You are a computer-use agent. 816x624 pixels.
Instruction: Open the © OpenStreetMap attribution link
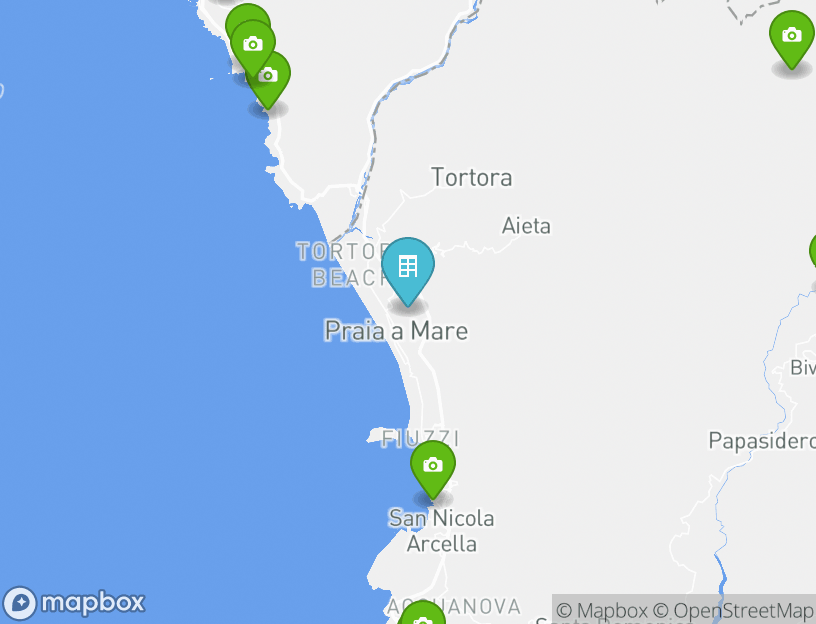733,610
